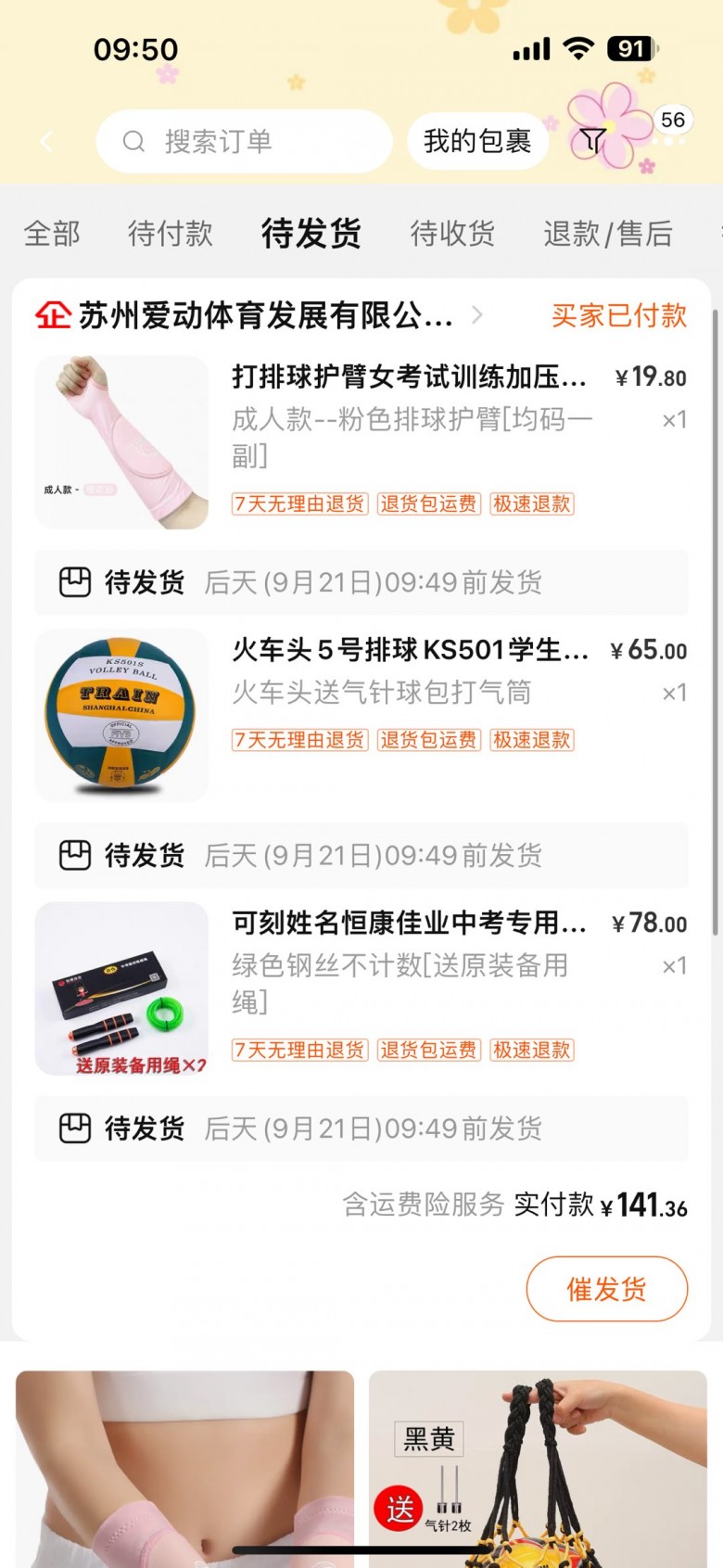Open the 可刻姓名恒康佳业 jump rope item
The image size is (723, 1568).
(408, 923)
